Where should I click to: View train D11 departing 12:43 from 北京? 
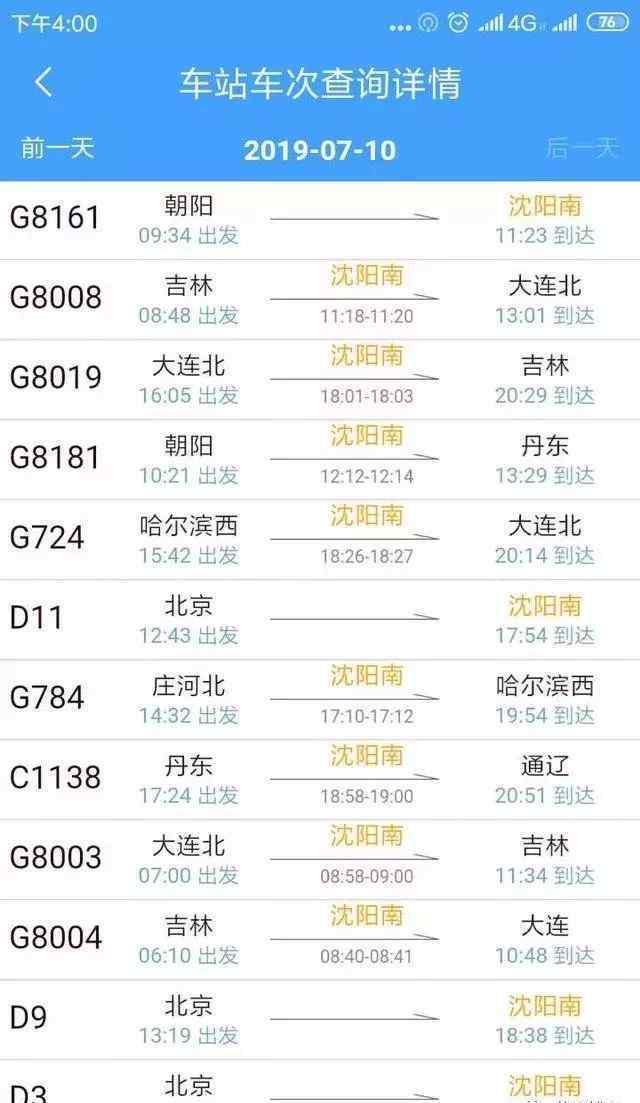click(320, 620)
